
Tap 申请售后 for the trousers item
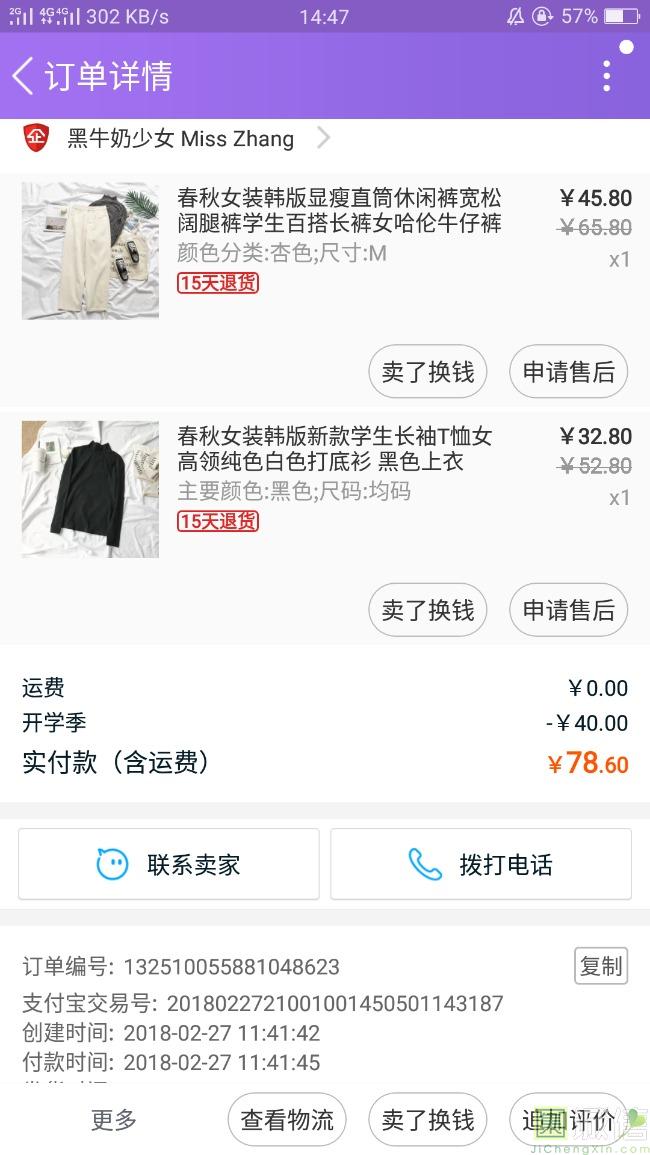pos(568,372)
